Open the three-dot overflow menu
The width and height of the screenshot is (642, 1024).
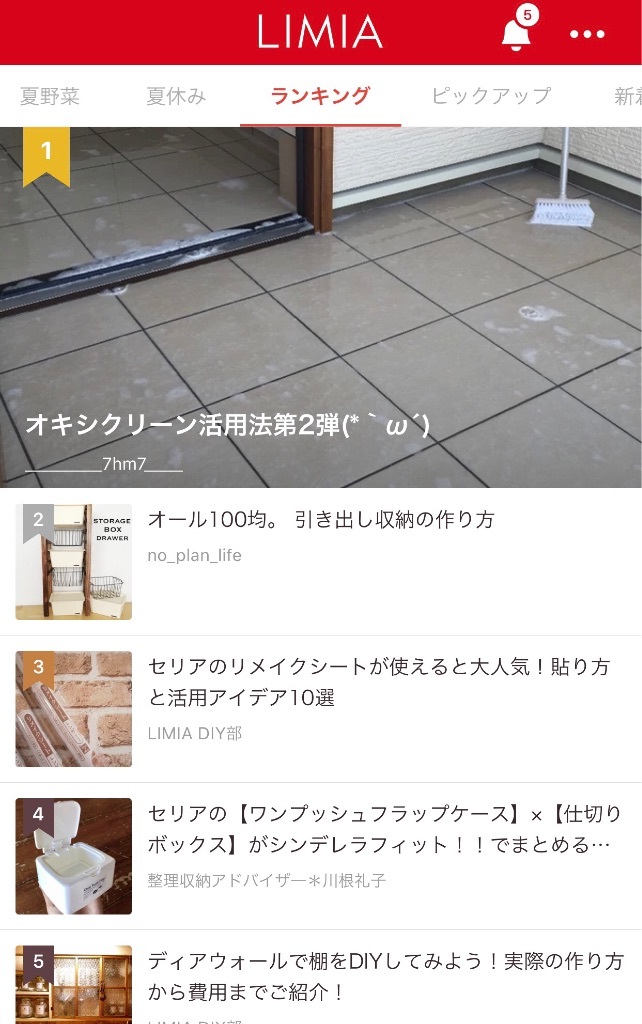click(587, 33)
